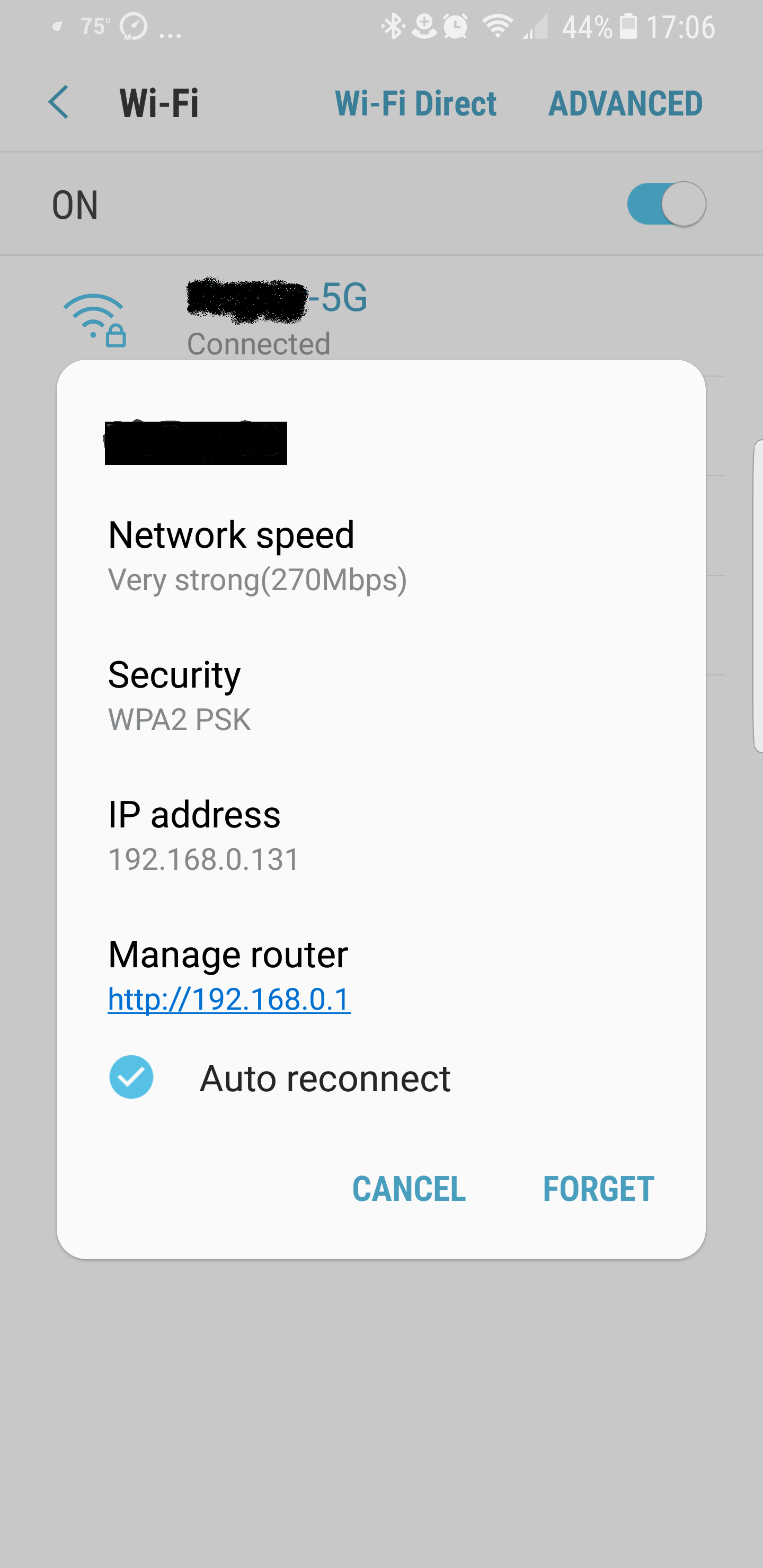763x1568 pixels.
Task: Open the http://192.168.0.1 router link
Action: (x=229, y=999)
